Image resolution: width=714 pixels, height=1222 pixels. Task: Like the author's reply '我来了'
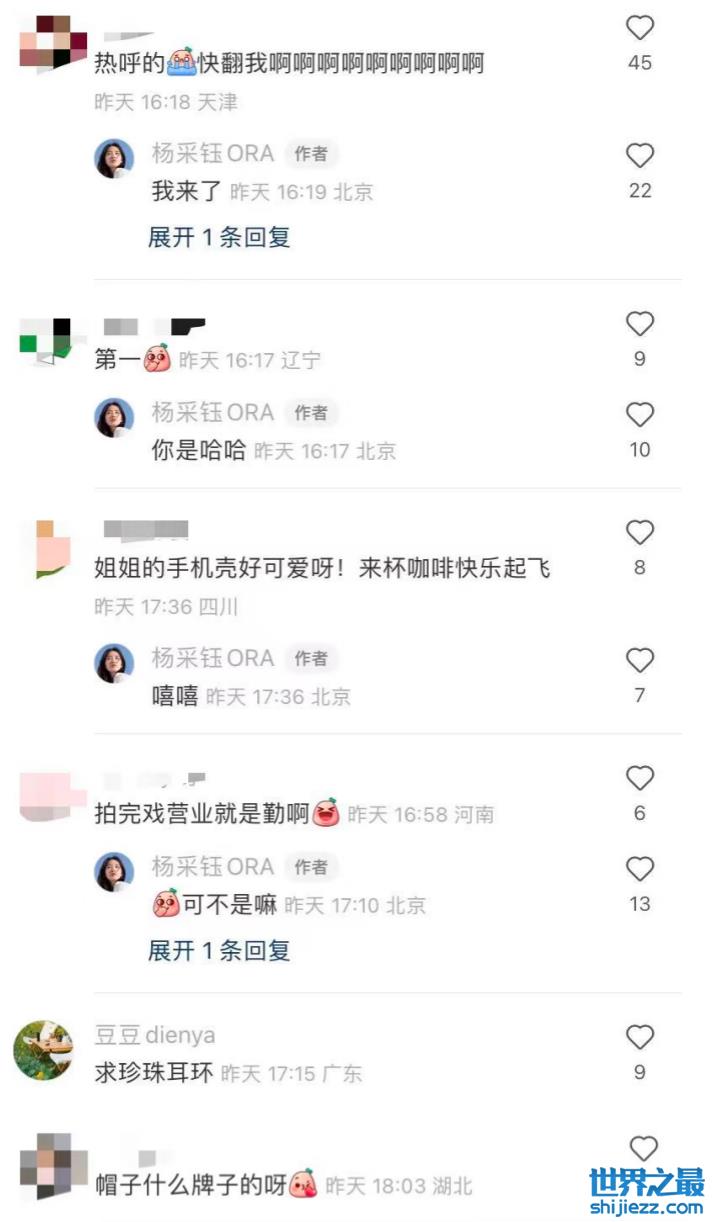click(x=639, y=156)
